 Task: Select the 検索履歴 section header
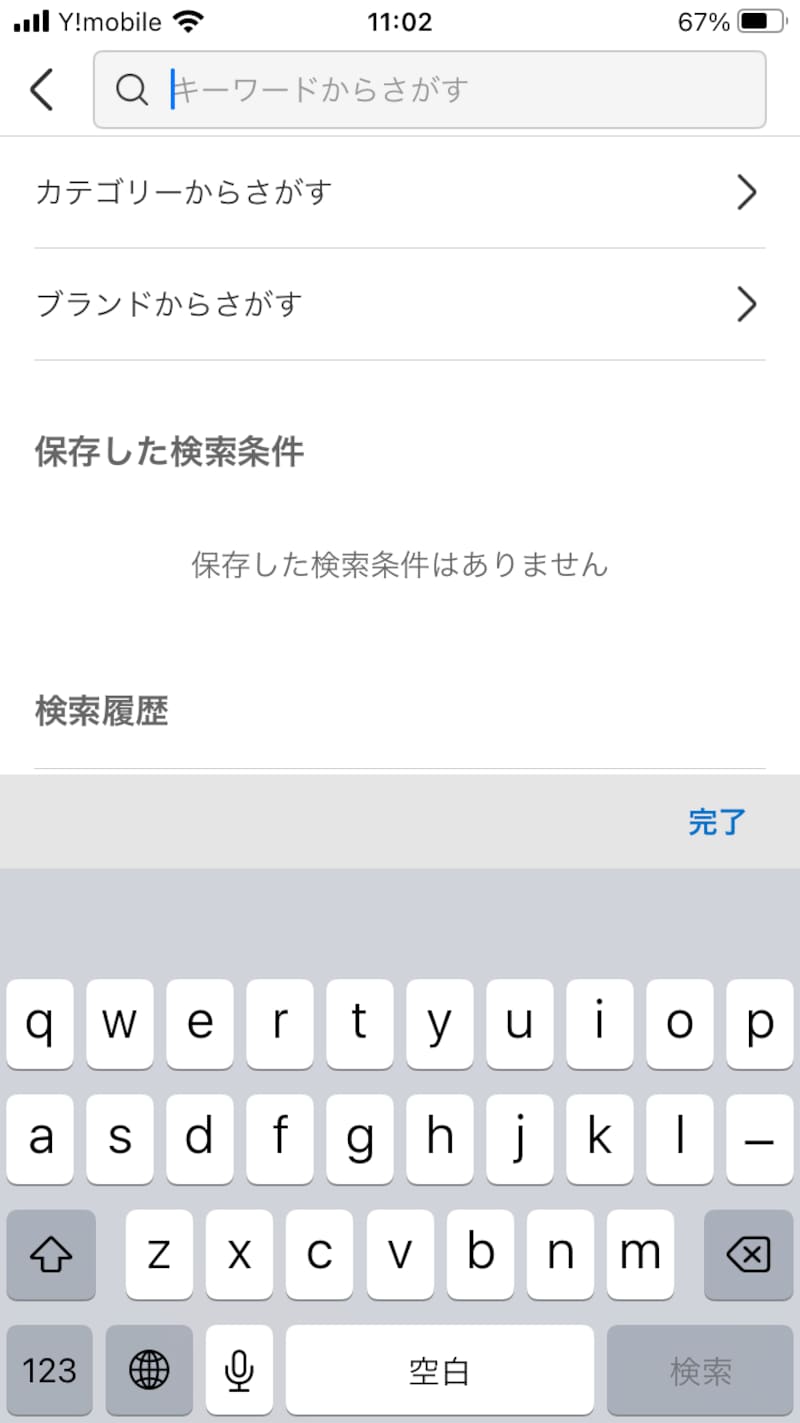99,710
